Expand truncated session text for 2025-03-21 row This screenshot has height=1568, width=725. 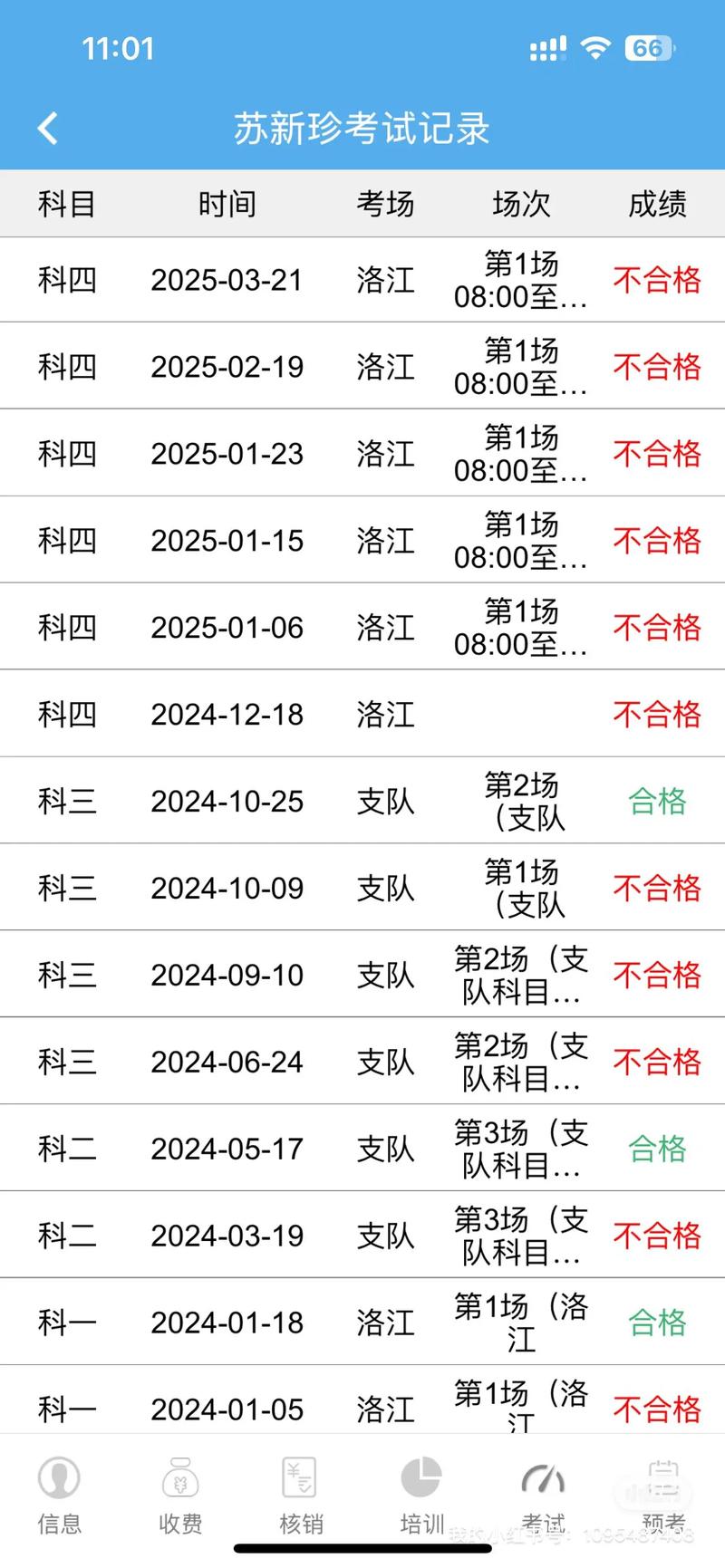[522, 281]
